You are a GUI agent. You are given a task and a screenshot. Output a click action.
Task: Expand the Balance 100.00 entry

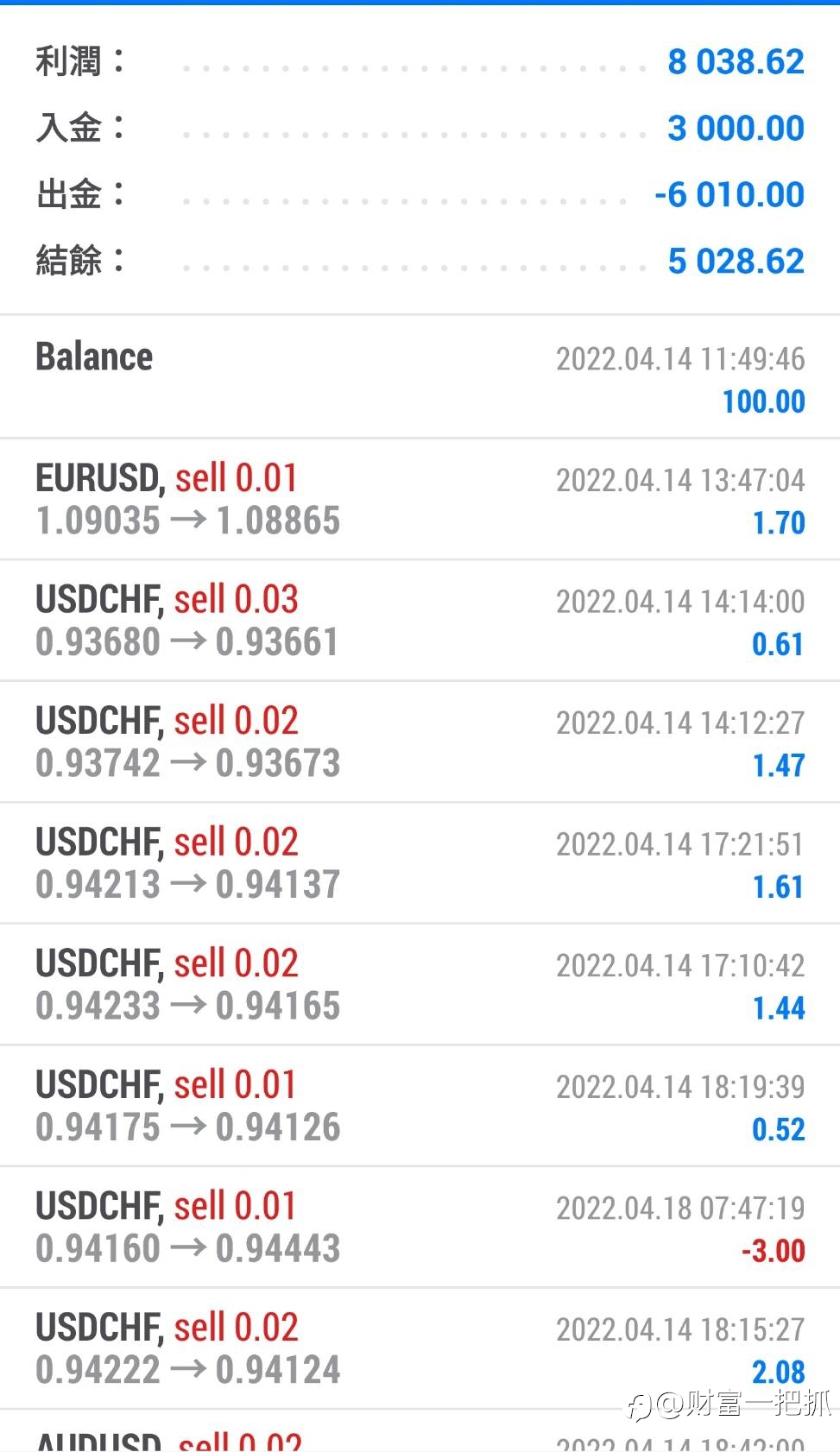click(420, 377)
